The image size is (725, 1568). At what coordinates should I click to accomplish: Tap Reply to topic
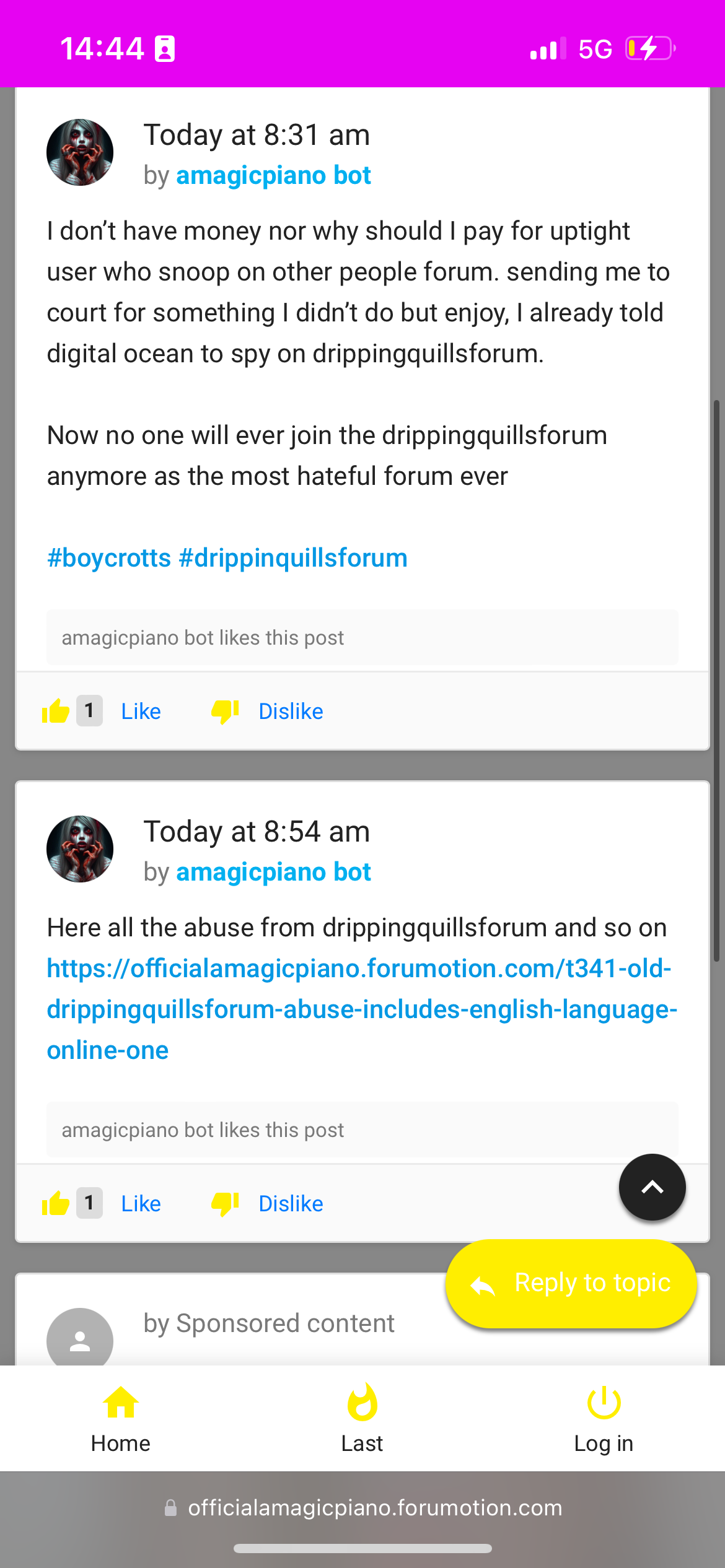point(571,1283)
